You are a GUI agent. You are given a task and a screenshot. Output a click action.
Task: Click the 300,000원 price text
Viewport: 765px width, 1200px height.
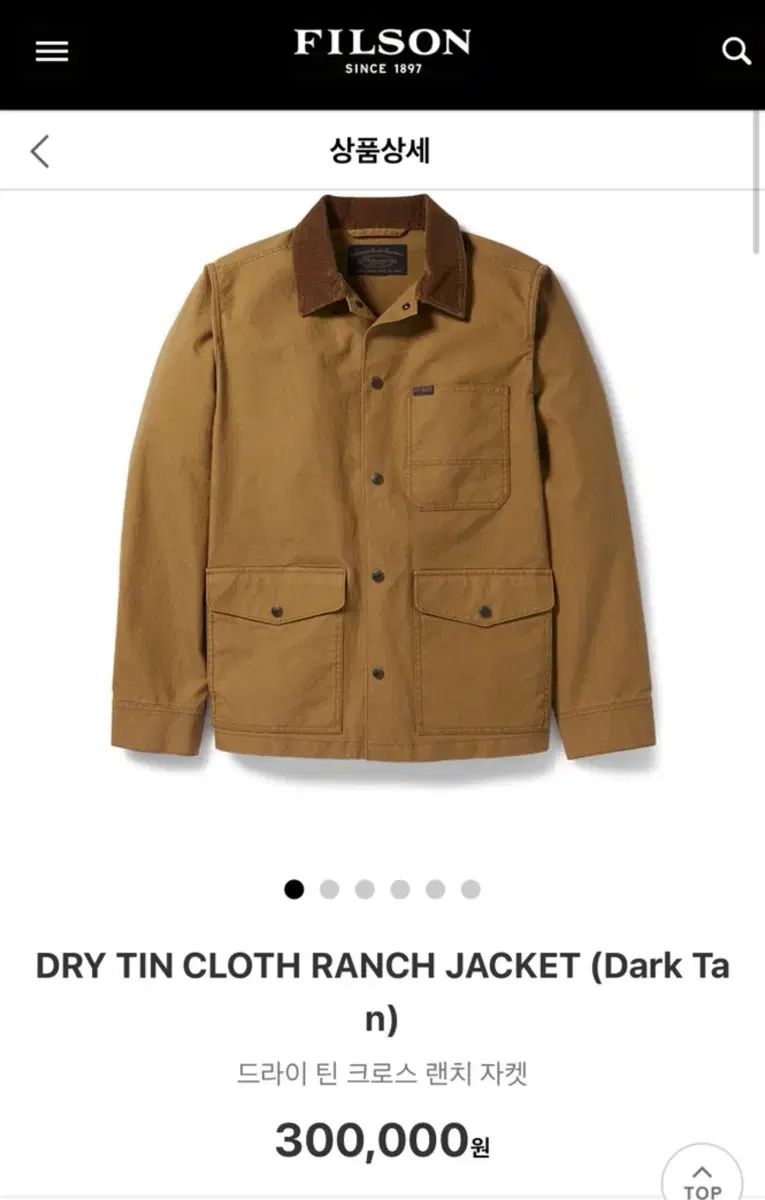382,1138
